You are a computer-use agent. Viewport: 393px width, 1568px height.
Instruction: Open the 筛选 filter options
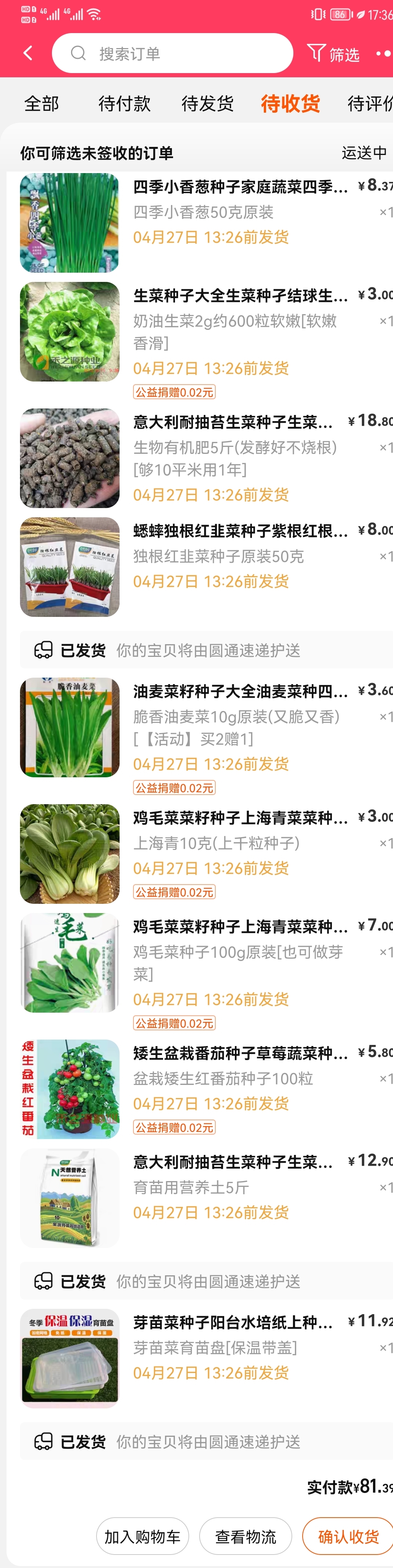(333, 54)
